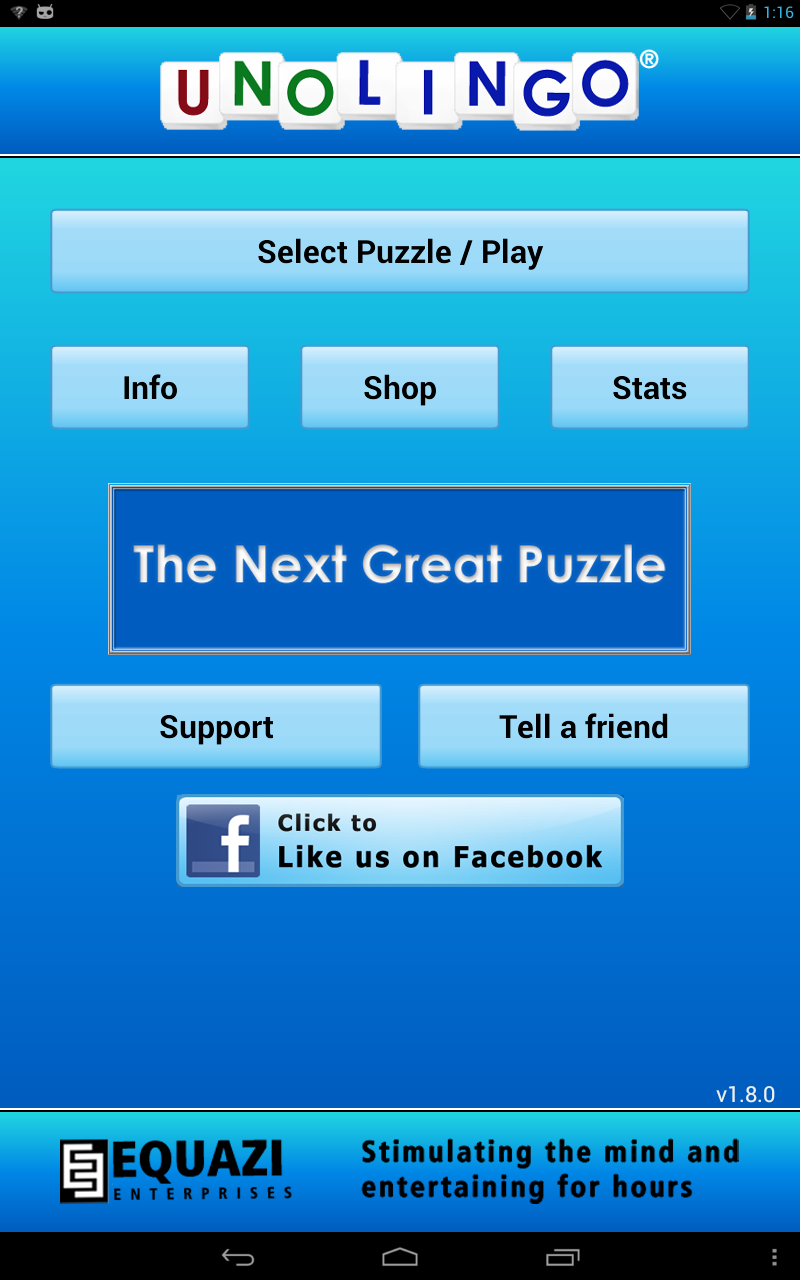800x1280 pixels.
Task: Open the recent apps view
Action: (562, 1257)
